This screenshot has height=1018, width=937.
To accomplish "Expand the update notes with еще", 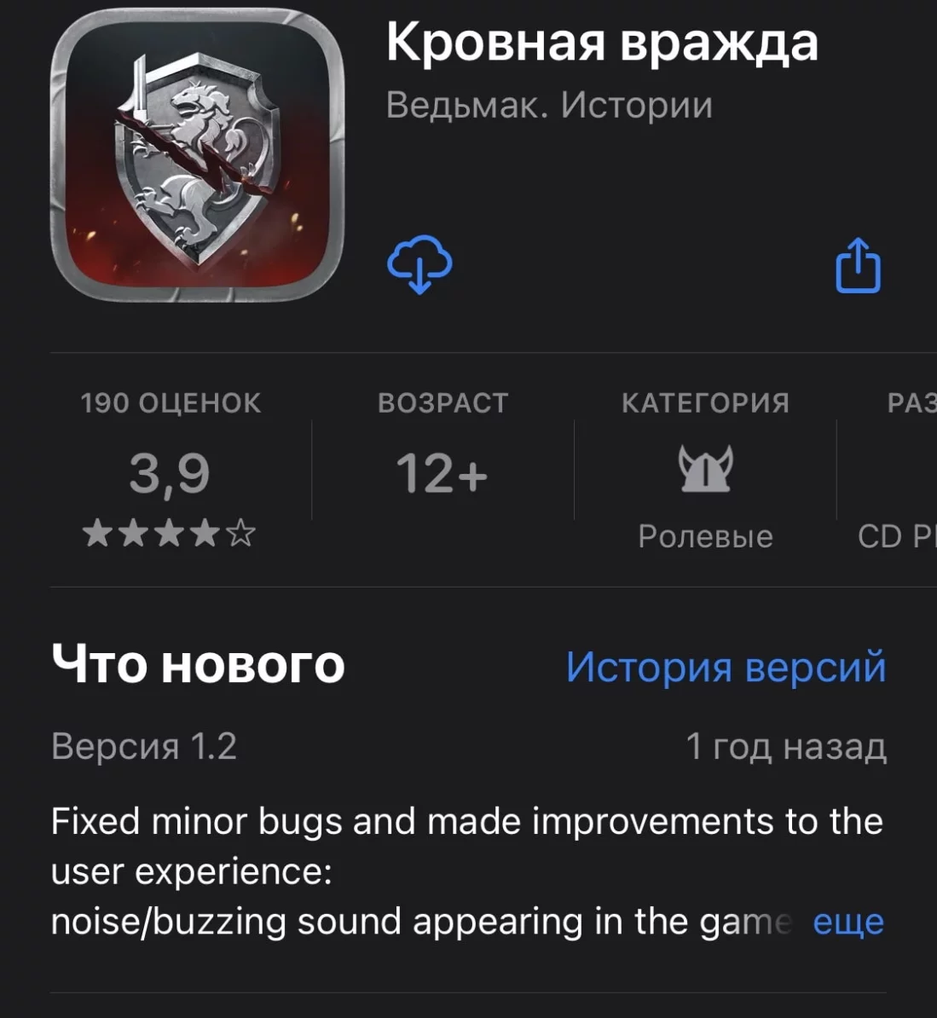I will pos(848,921).
